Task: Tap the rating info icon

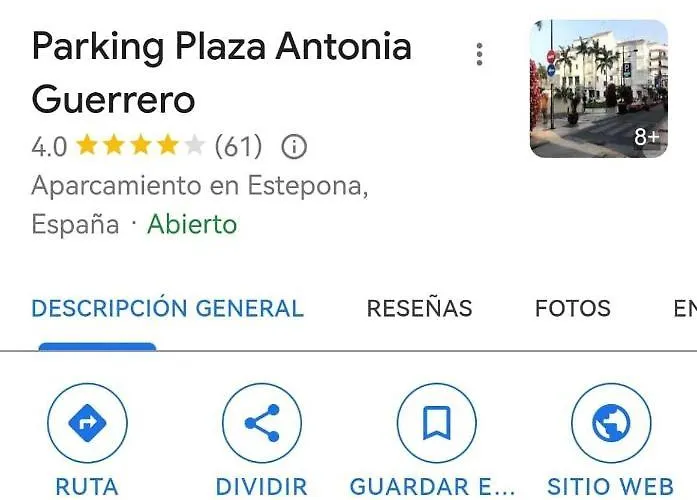Action: 293,148
